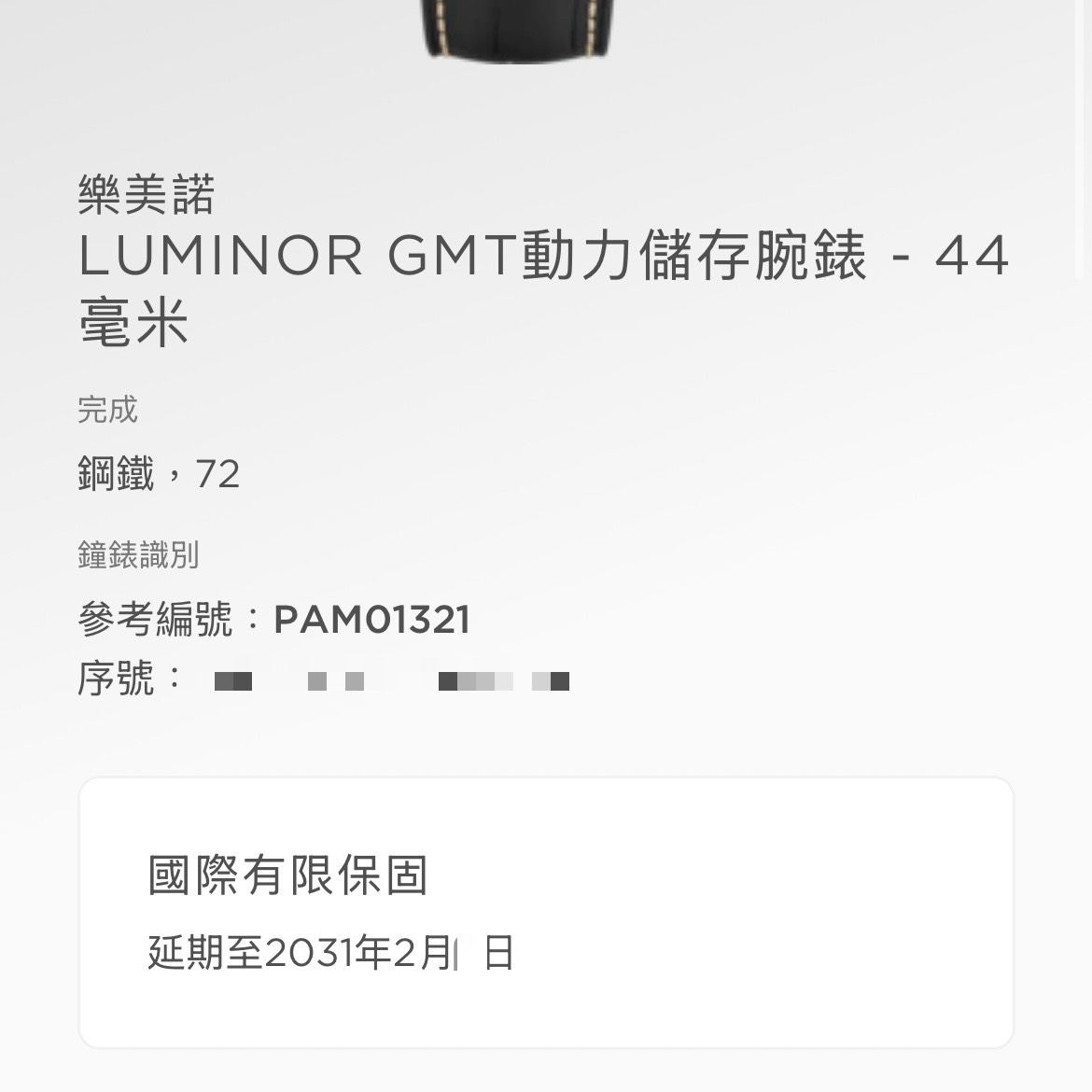Open the 國際有限保固 warranty card
This screenshot has height=1092, width=1092.
pos(546,912)
